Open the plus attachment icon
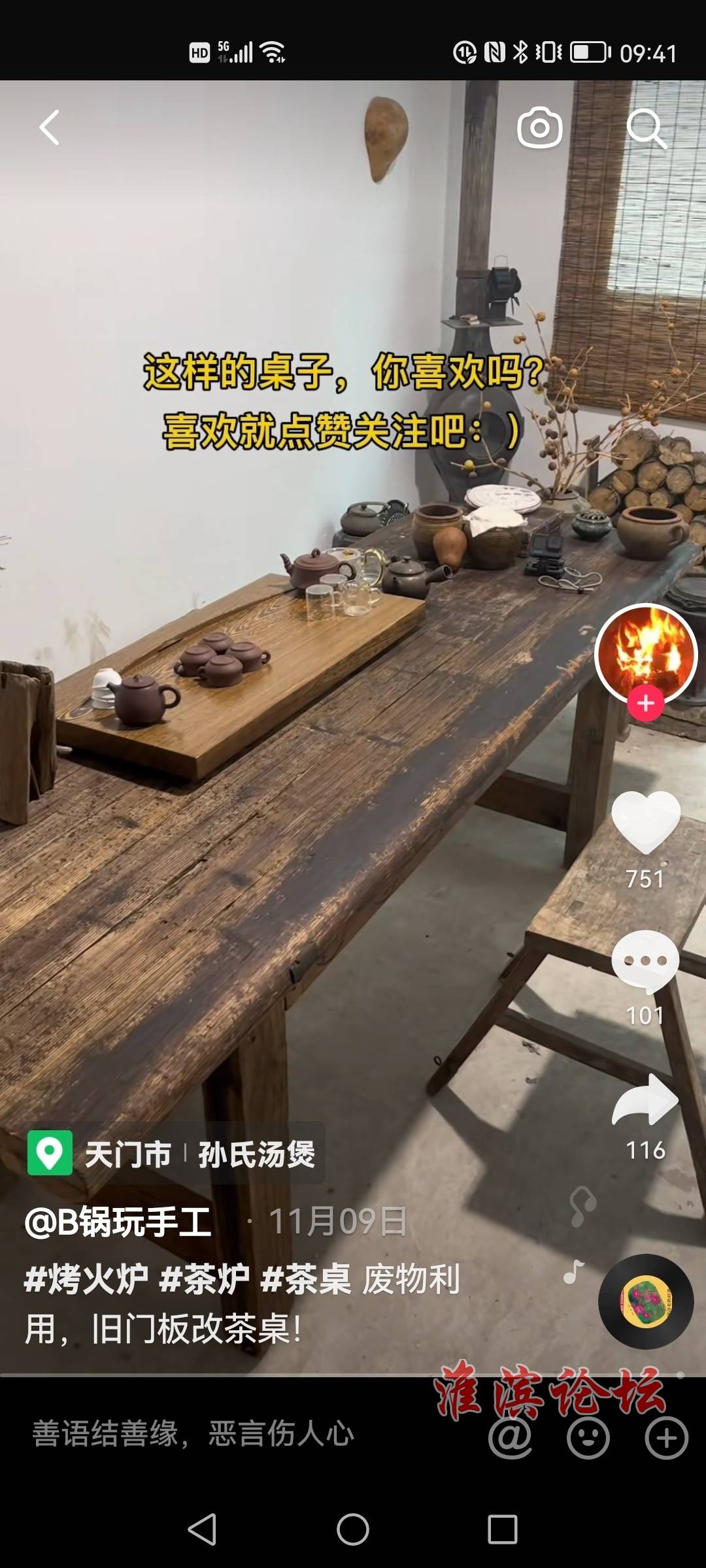706x1568 pixels. 666,1438
